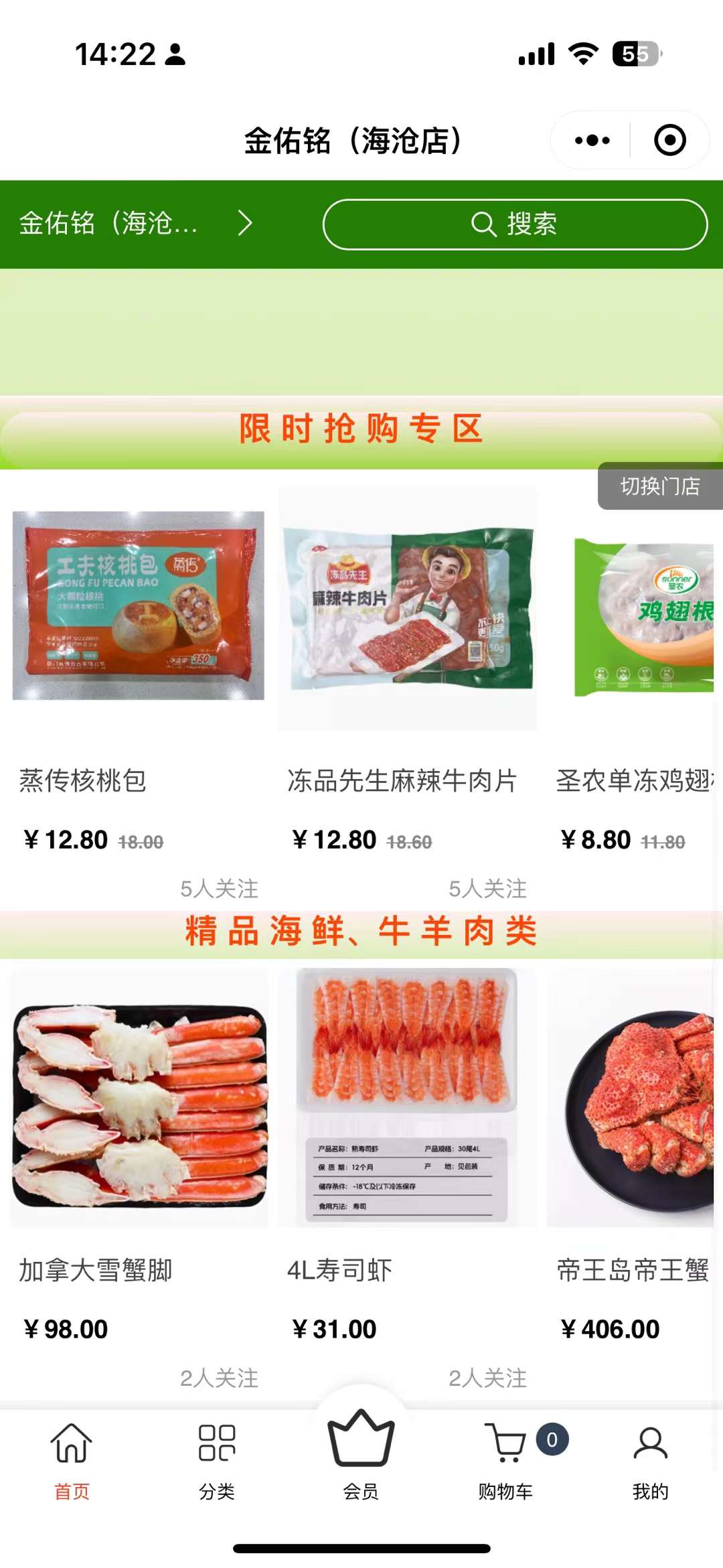Switch to the 我的 profile tab

(650, 1459)
